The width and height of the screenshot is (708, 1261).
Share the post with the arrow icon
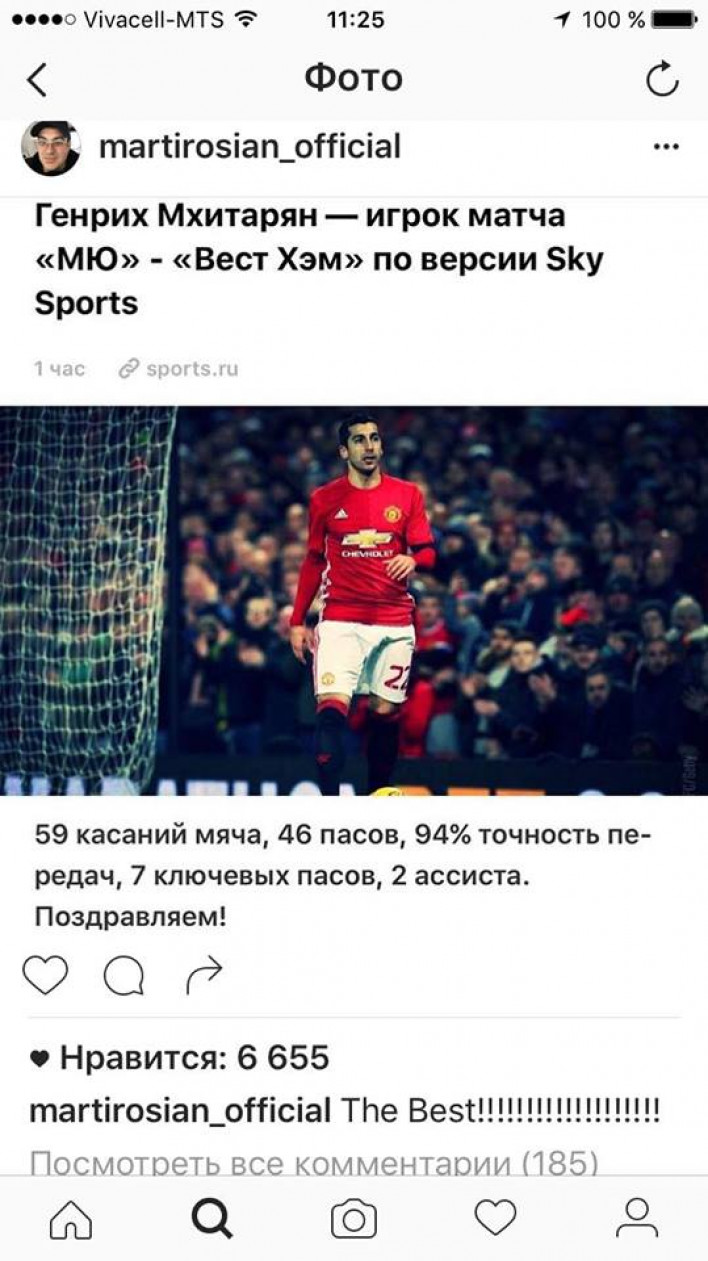pos(204,975)
